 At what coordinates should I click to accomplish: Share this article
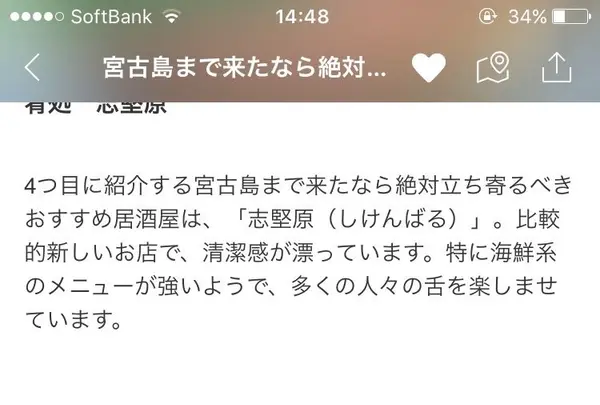click(x=555, y=67)
